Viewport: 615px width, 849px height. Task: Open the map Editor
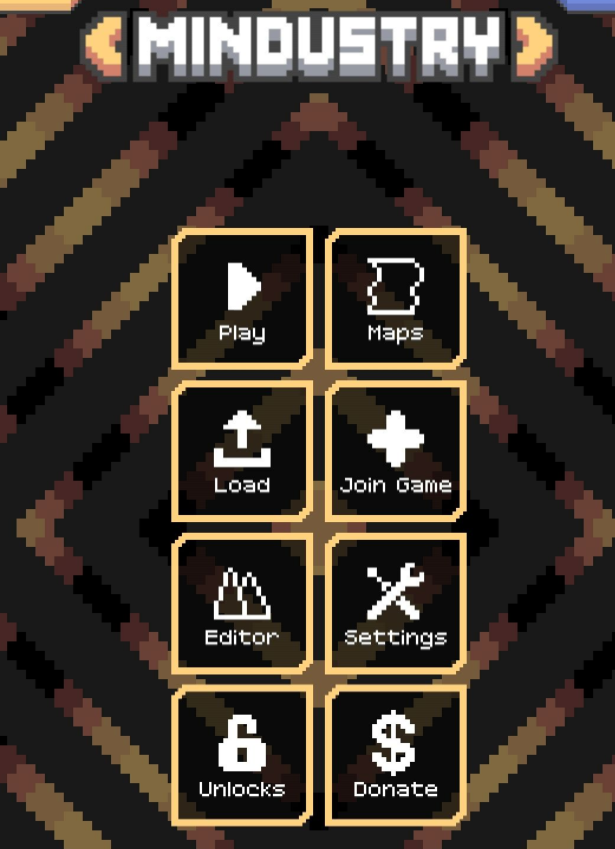(x=242, y=603)
